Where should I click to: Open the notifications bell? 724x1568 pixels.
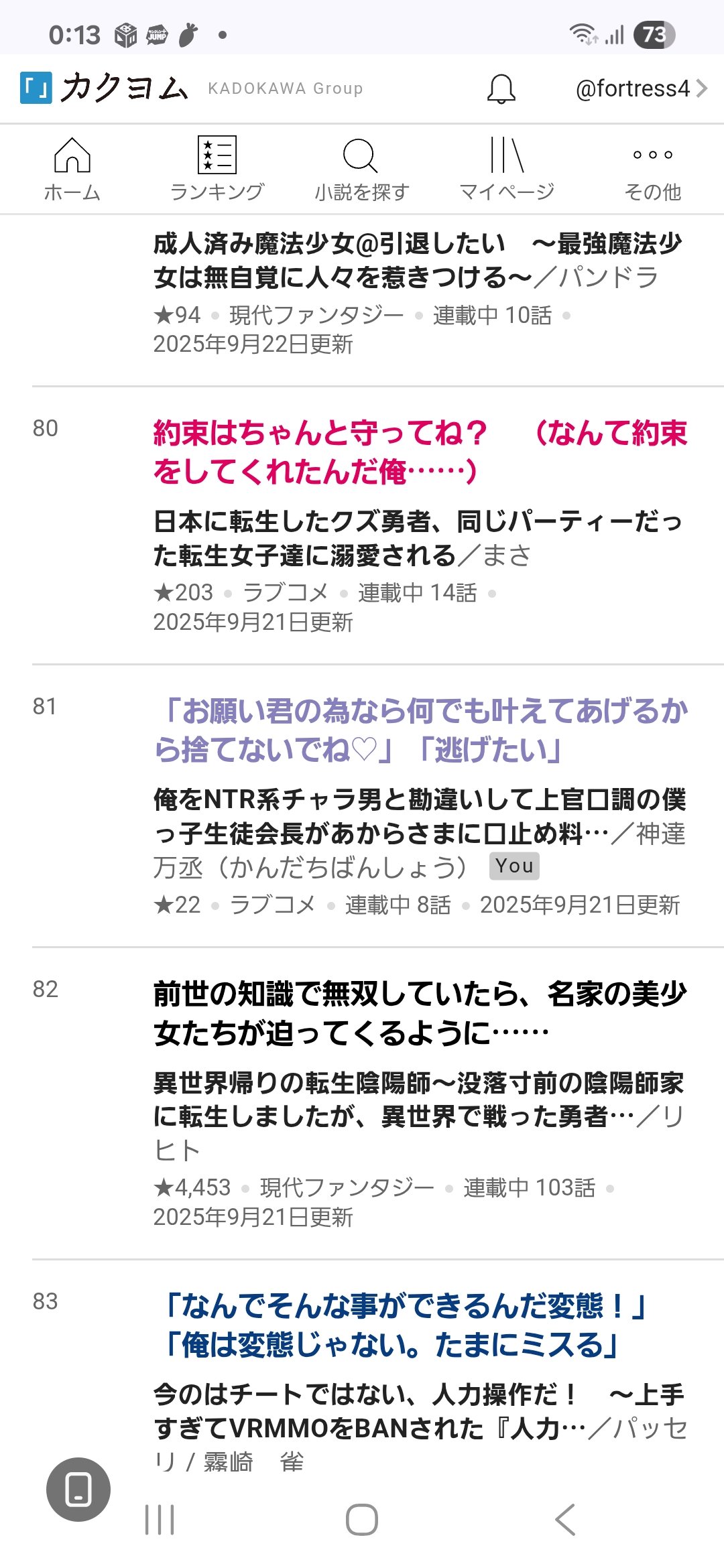point(501,89)
